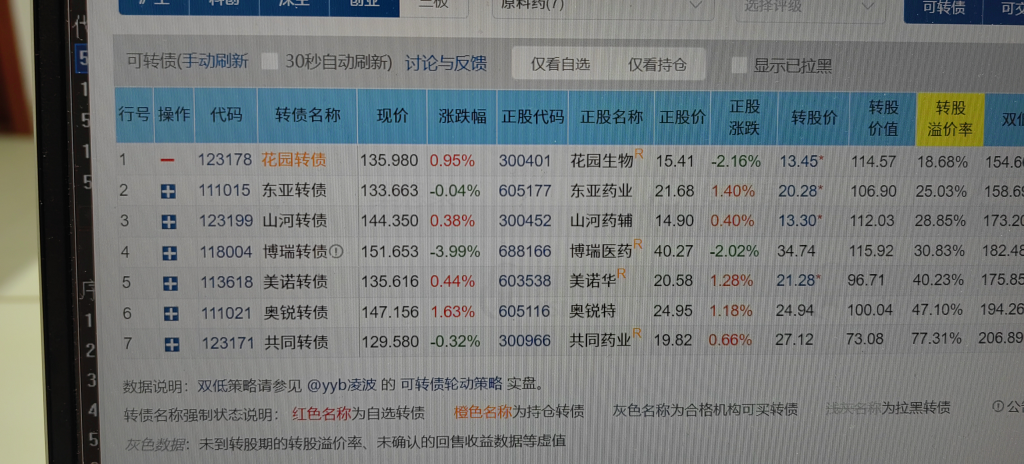The image size is (1024, 464).
Task: Add 东亚转债 with the plus icon
Action: 168,190
